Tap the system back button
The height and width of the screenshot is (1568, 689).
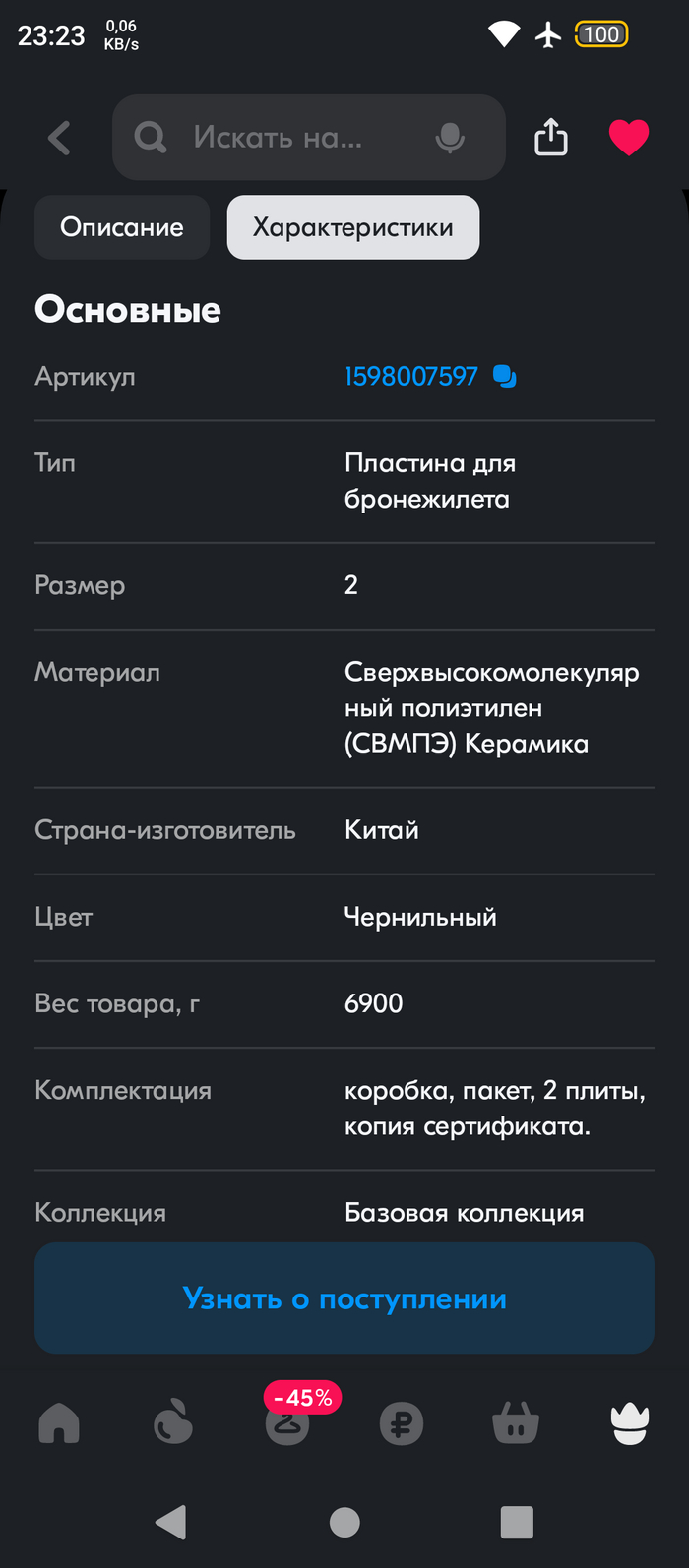(171, 1522)
